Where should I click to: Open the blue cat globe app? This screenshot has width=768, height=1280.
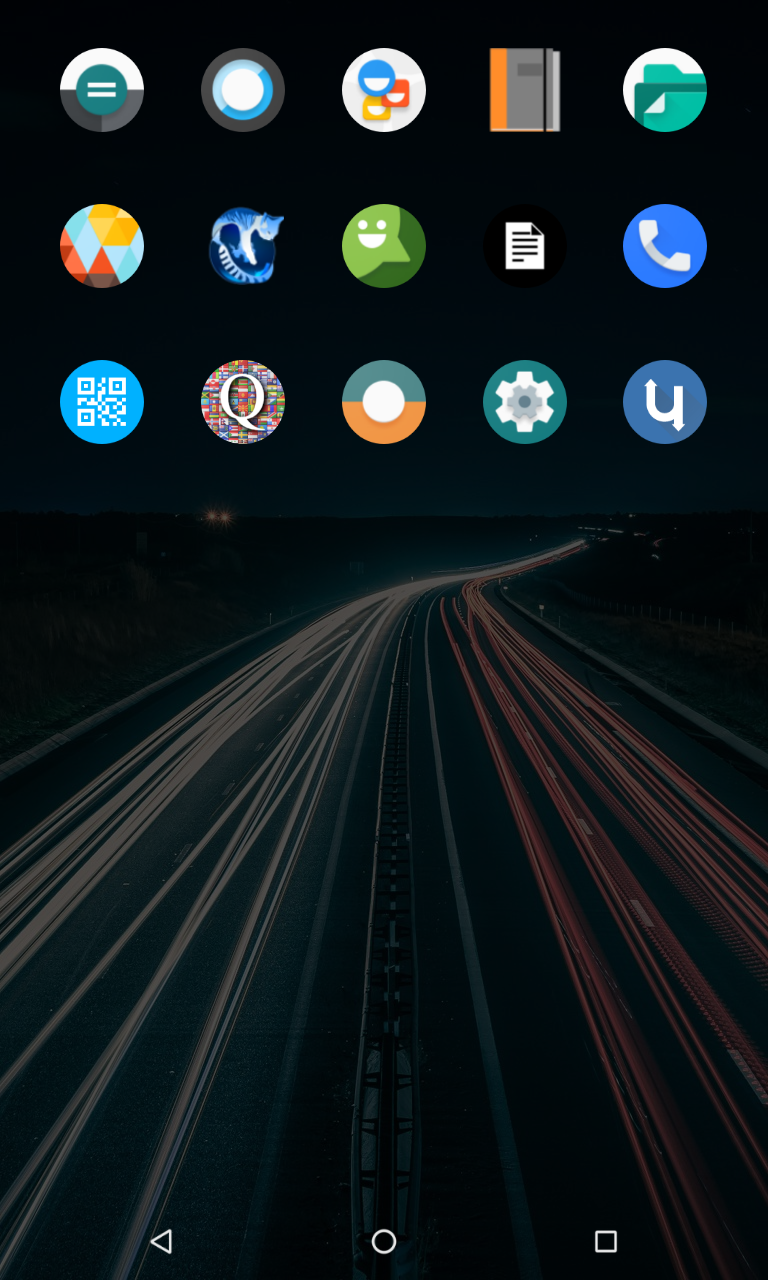click(243, 246)
